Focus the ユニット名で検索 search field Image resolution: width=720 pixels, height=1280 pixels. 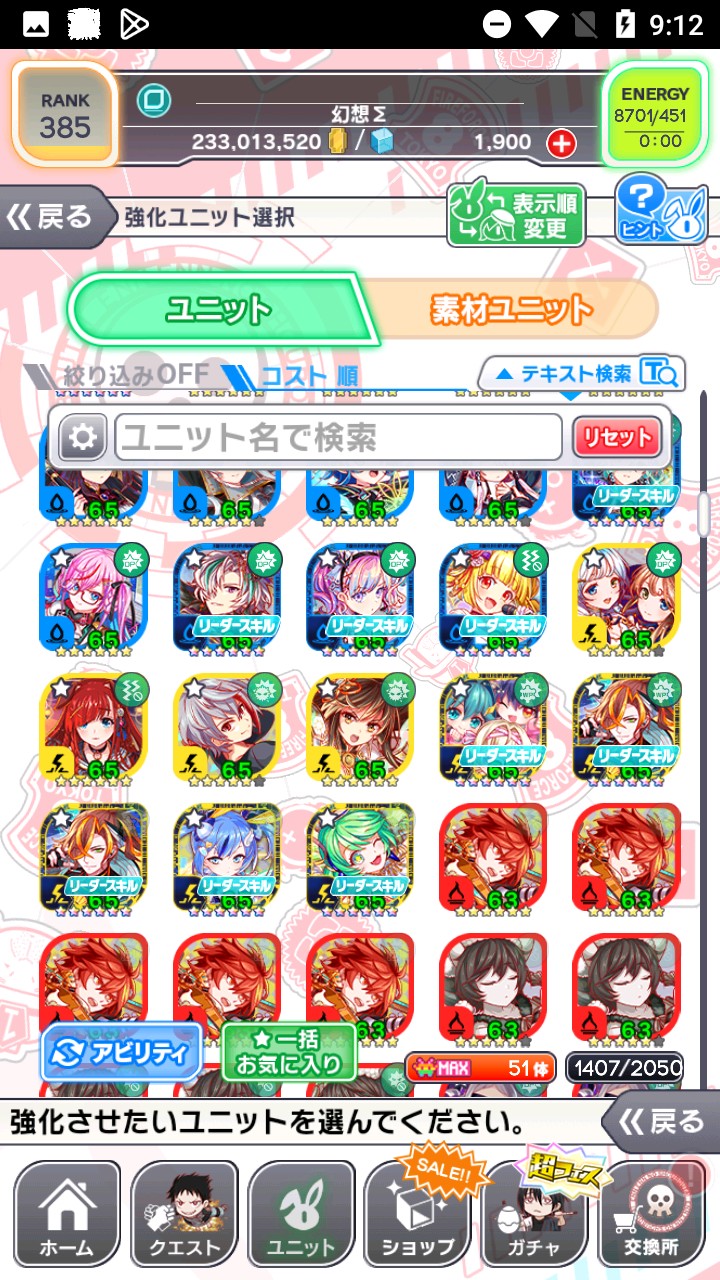tap(338, 437)
